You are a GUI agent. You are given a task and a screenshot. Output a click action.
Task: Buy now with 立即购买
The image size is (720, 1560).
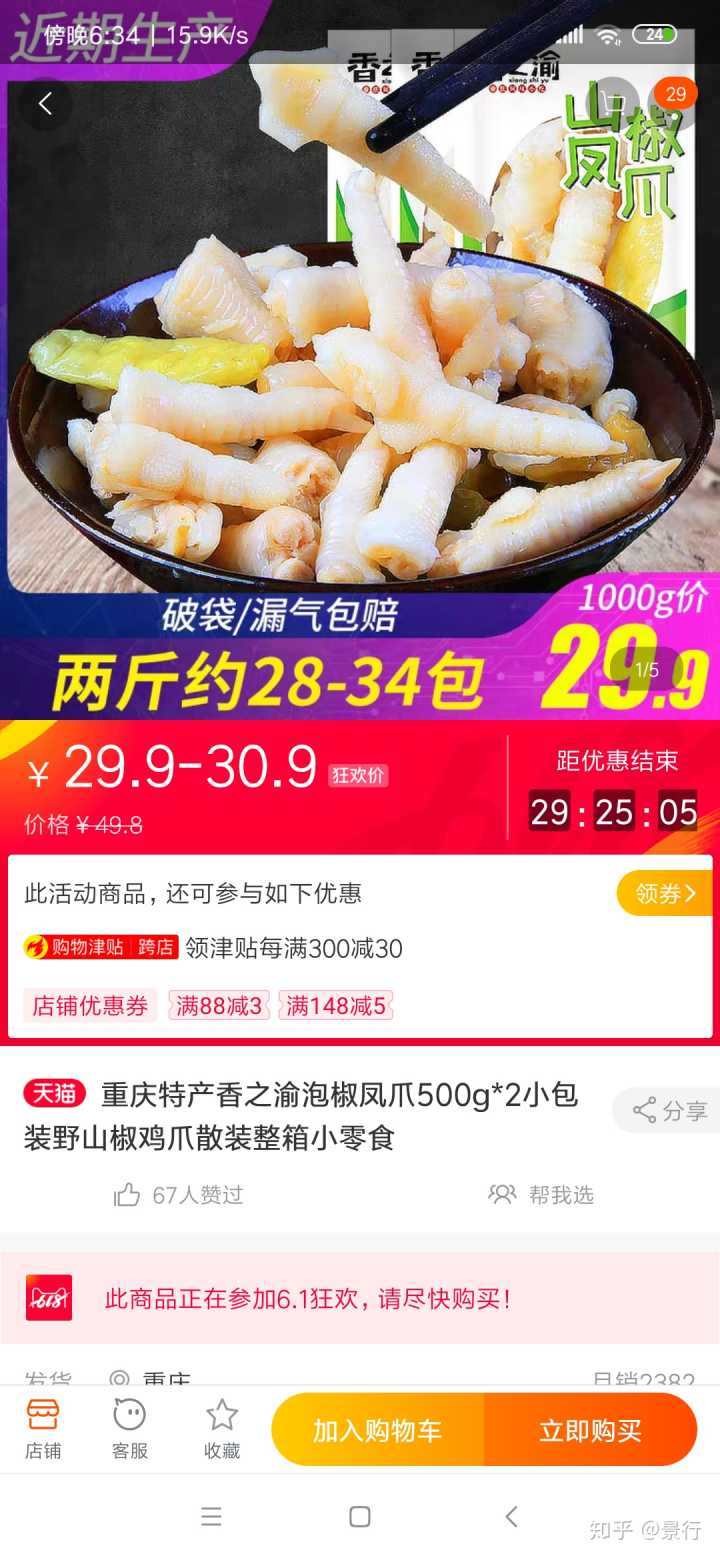coord(590,1430)
